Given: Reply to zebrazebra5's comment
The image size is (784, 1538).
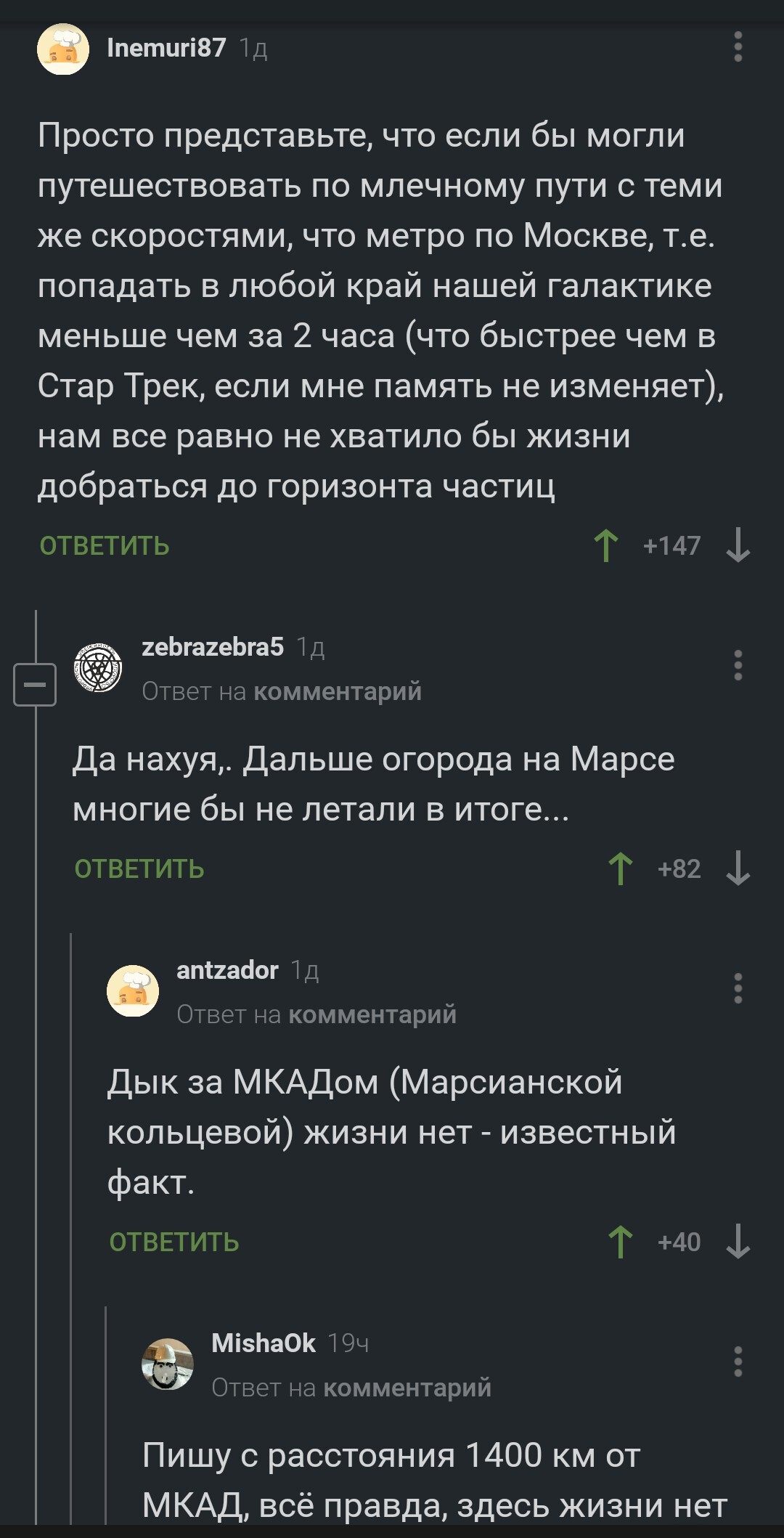Looking at the screenshot, I should [139, 869].
